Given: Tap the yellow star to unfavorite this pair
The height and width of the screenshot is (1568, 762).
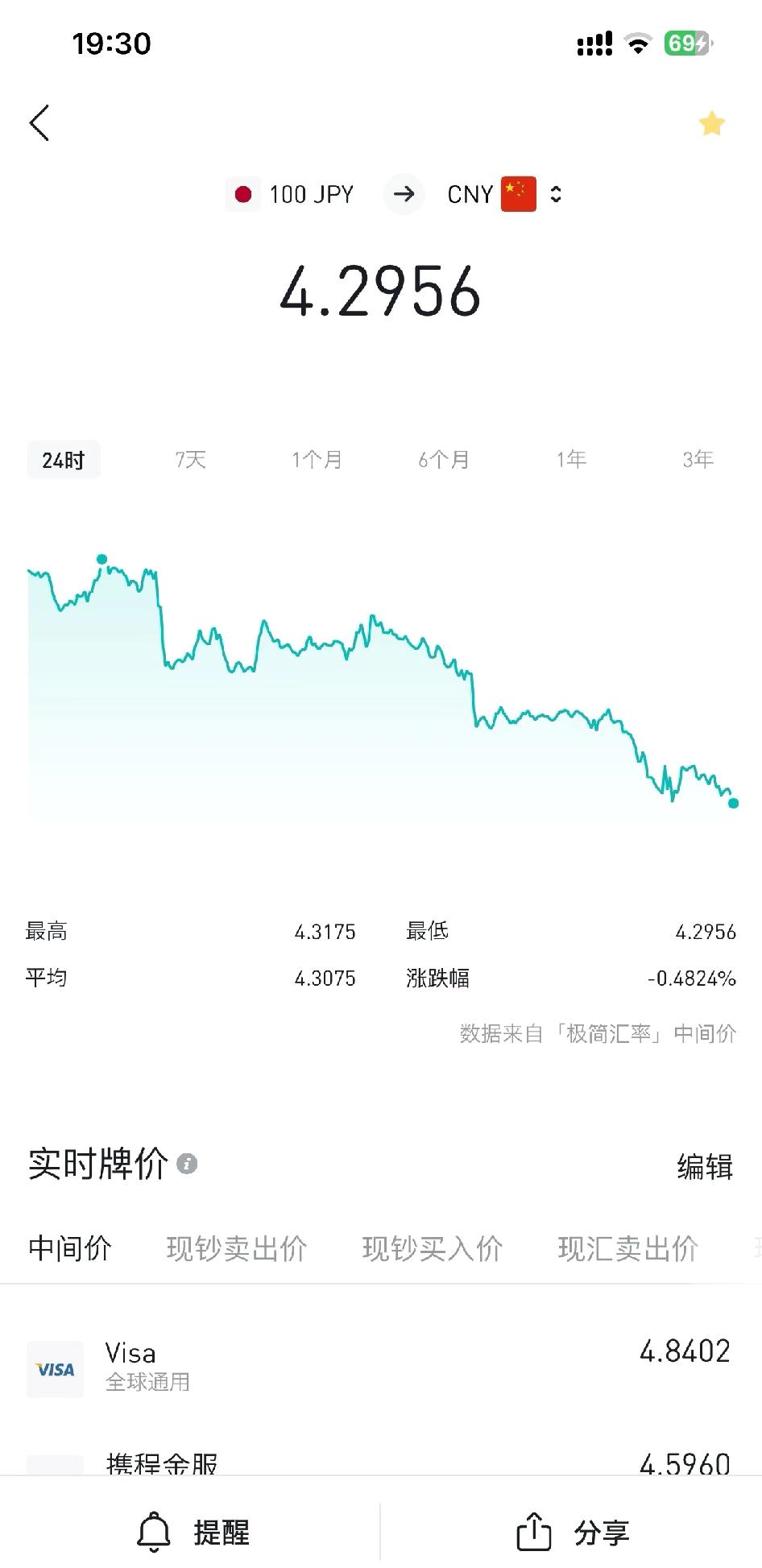Looking at the screenshot, I should [x=712, y=122].
